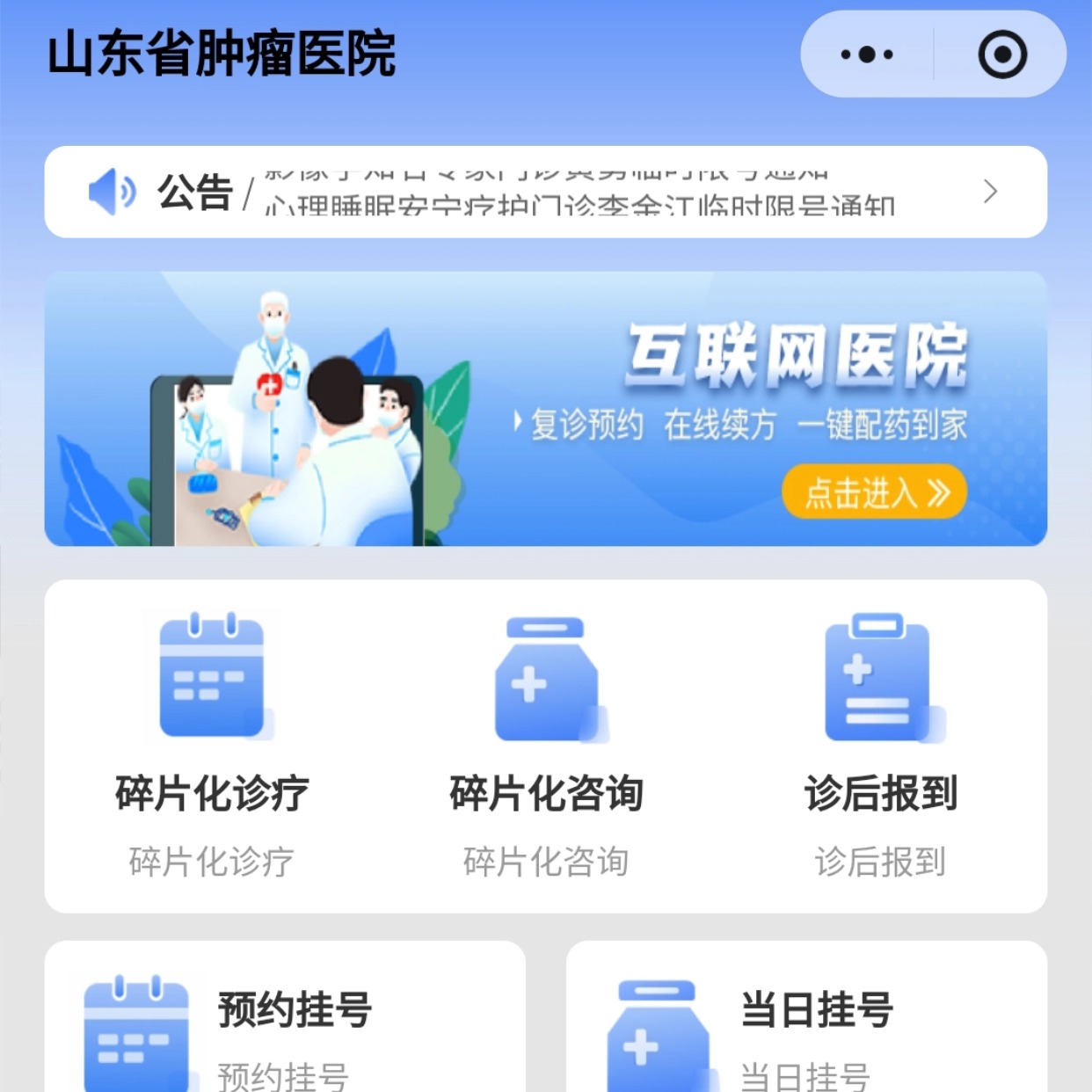The height and width of the screenshot is (1092, 1092).
Task: Open the 当日挂号 card
Action: point(806,1020)
